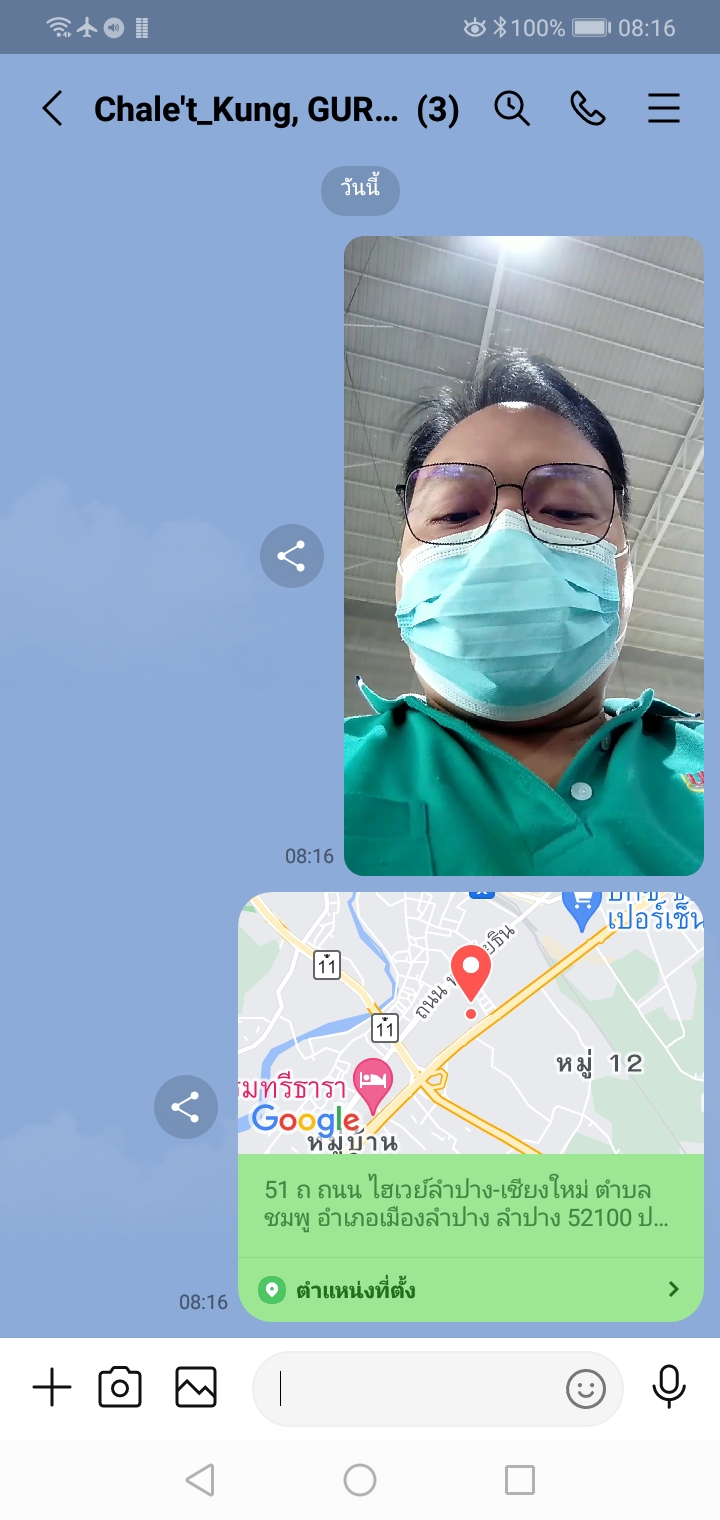Image resolution: width=720 pixels, height=1520 pixels.
Task: Search messages in this chat
Action: tap(512, 108)
